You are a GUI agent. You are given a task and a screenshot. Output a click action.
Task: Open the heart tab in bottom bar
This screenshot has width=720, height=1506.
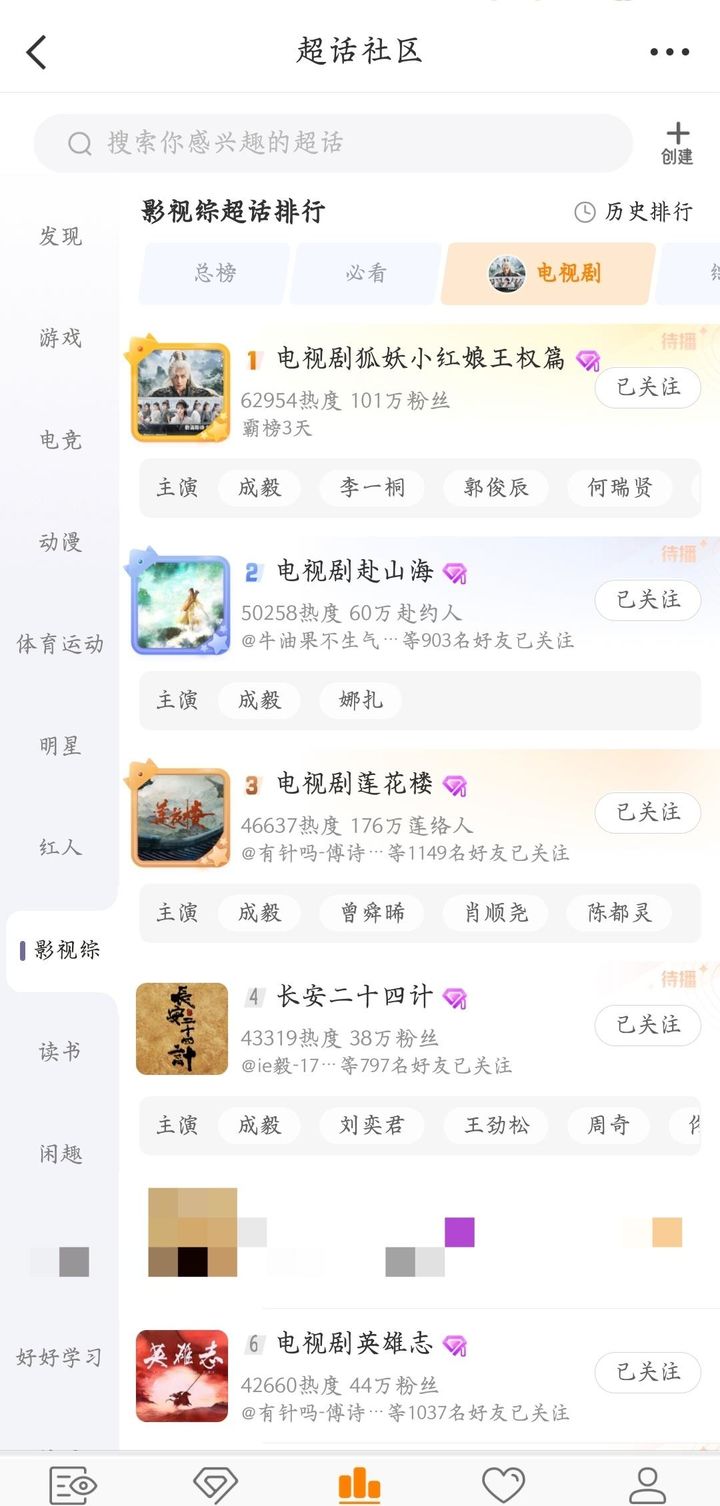point(503,1485)
